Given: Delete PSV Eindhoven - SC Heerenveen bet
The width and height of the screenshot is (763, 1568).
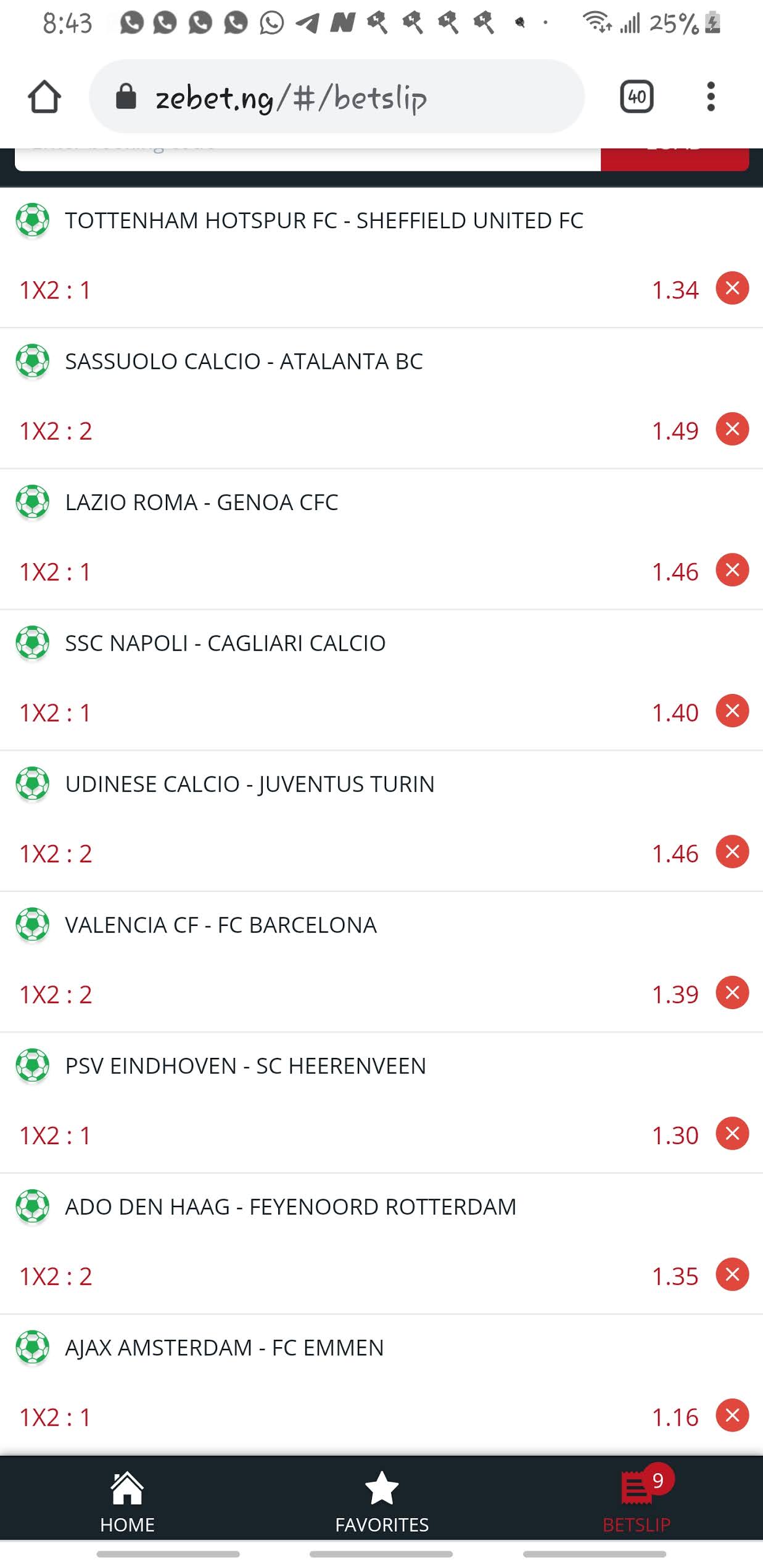Looking at the screenshot, I should coord(732,1134).
